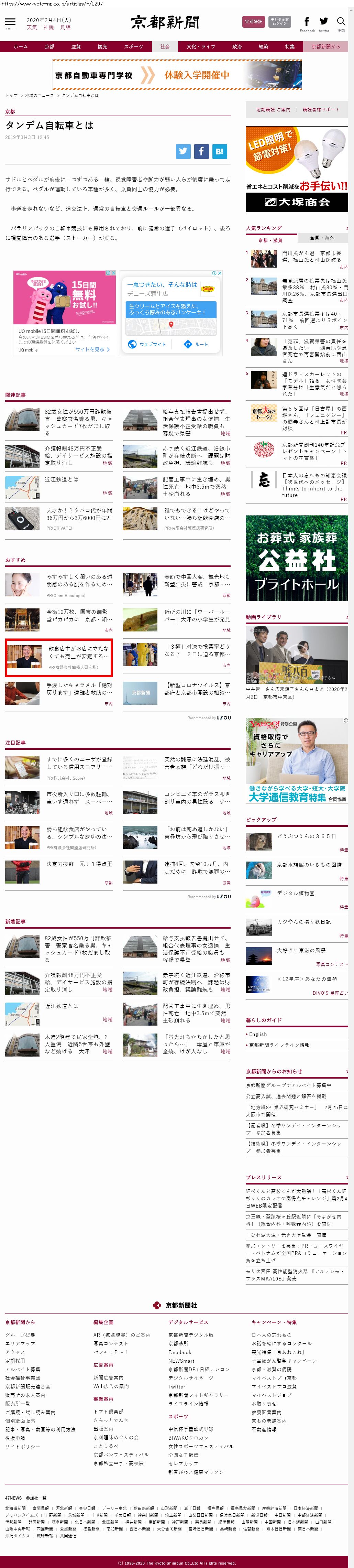Open related article 近江鉄道とは
Viewport: 354px width, 1568px height.
61,479
